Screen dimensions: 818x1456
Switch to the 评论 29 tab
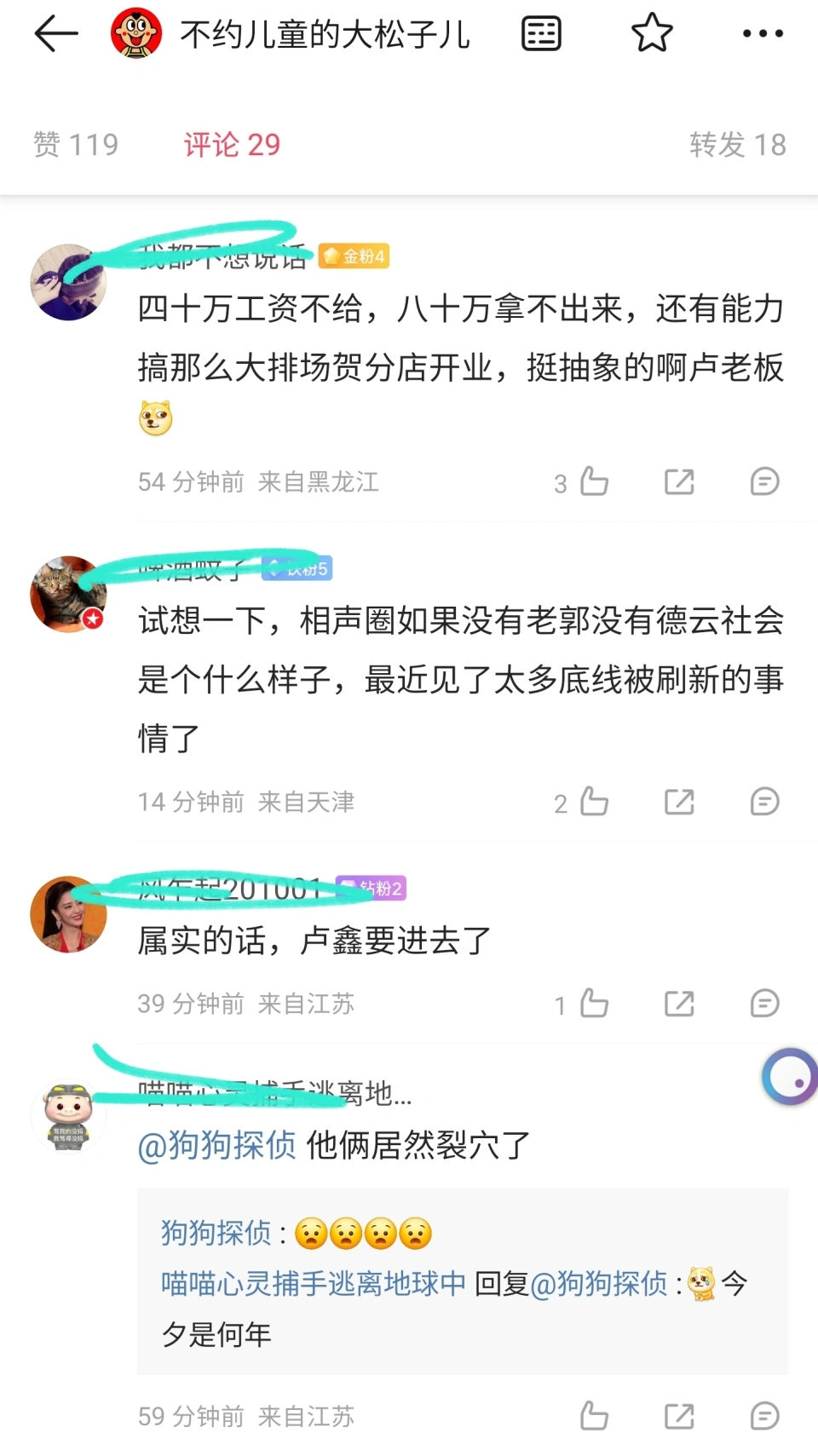[x=232, y=145]
